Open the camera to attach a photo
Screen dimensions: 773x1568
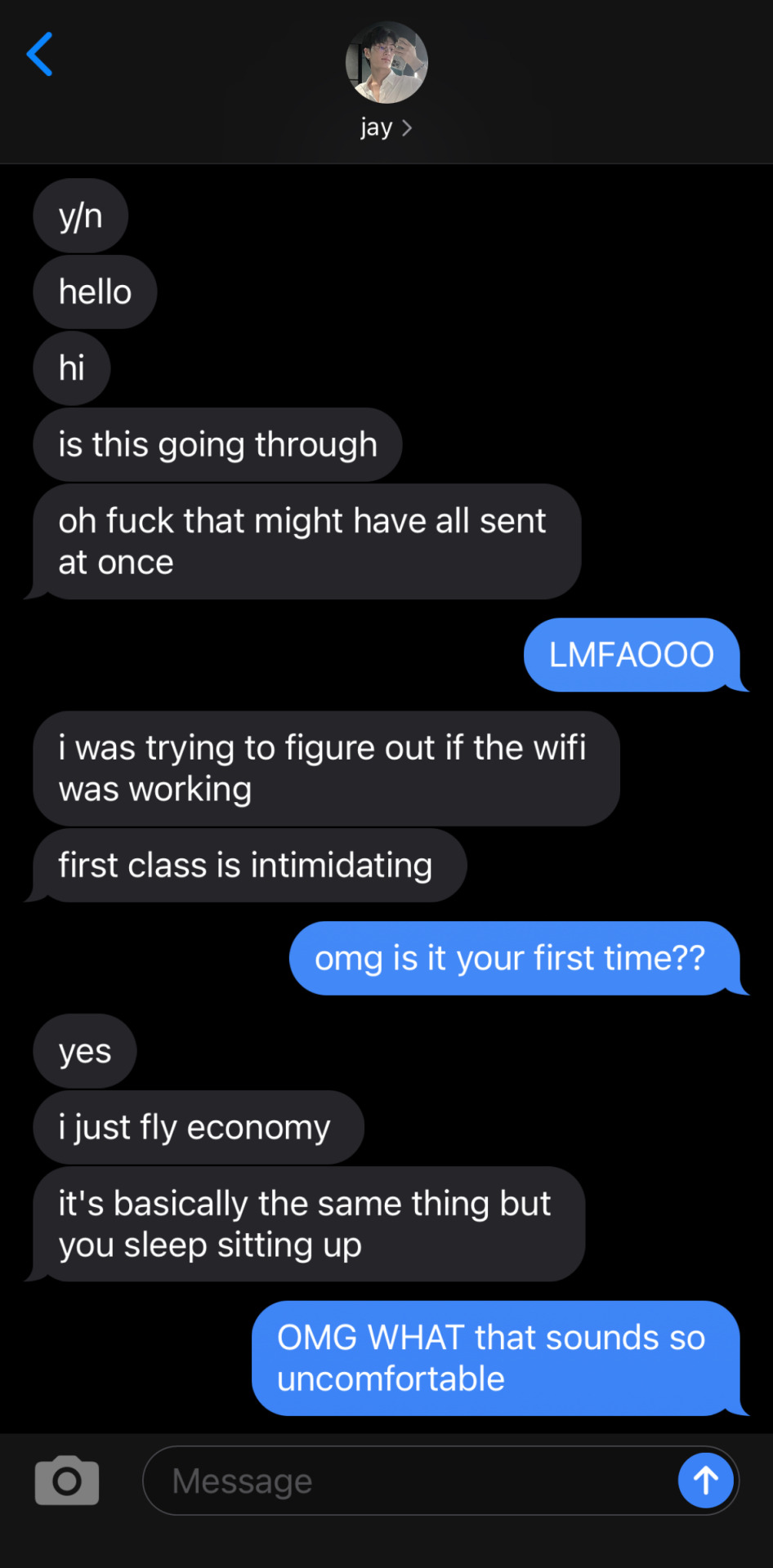pos(67,1480)
